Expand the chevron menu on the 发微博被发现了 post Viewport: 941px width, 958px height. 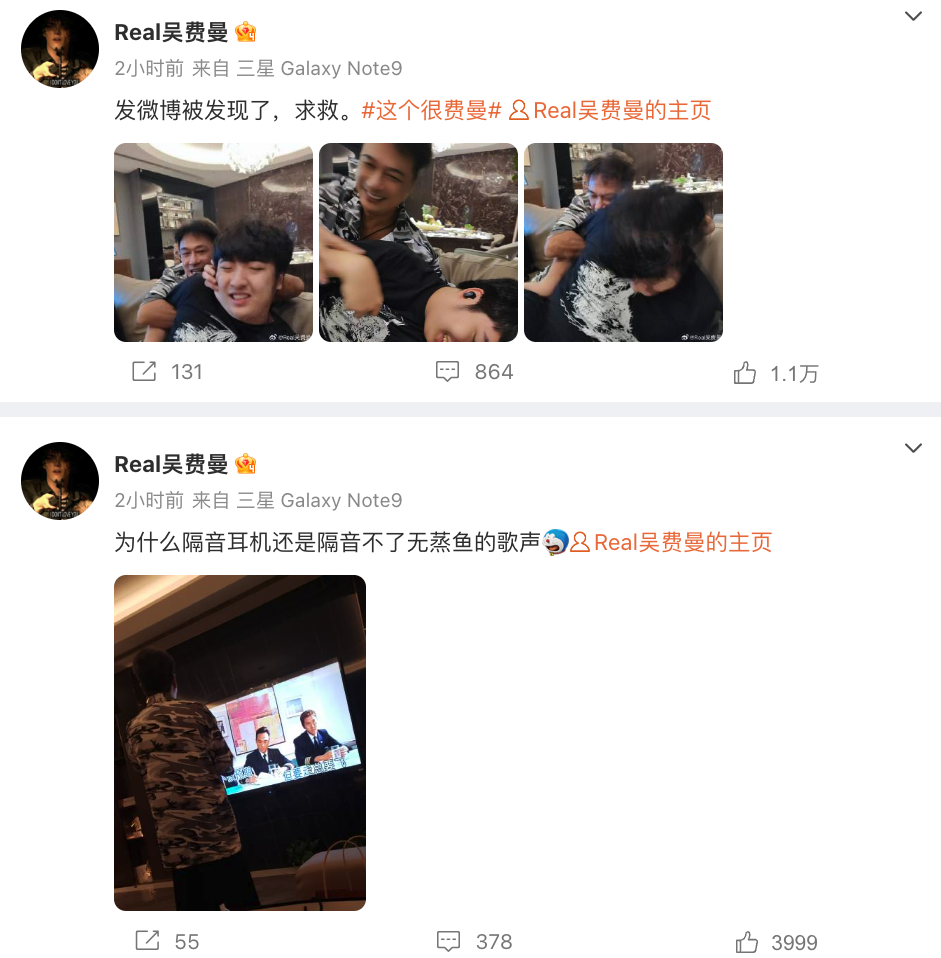(912, 17)
